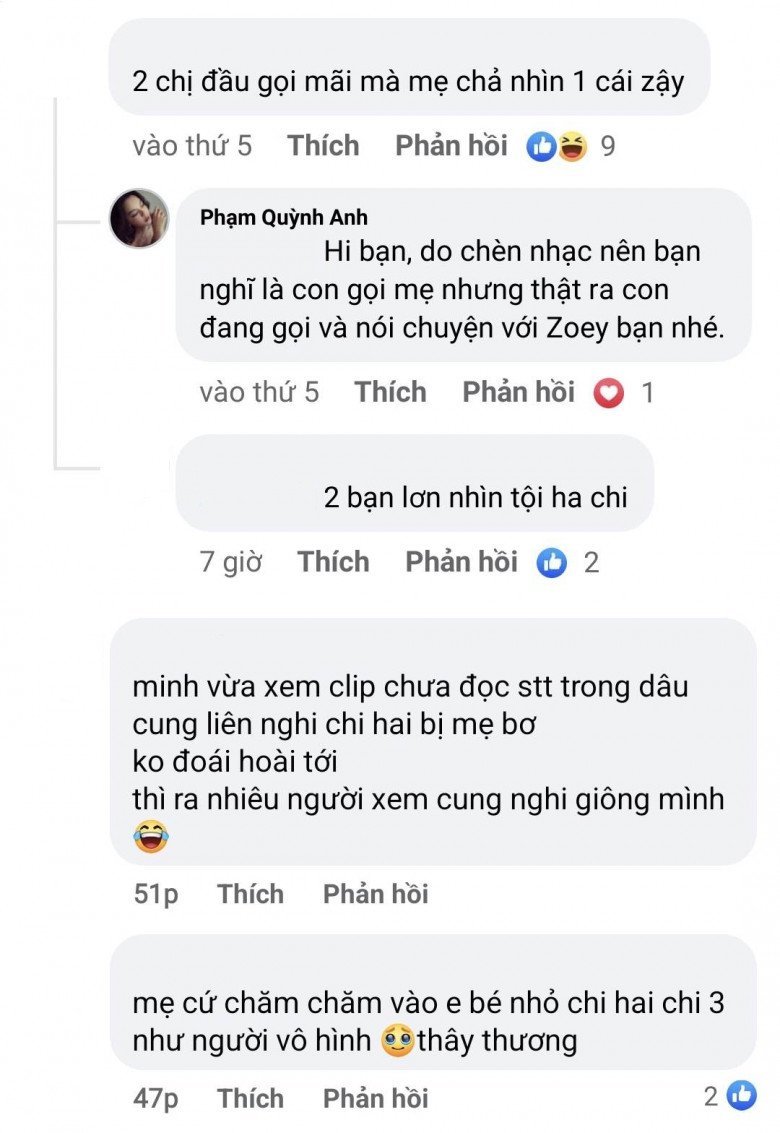Click the blue like reaction icon showing 9 reactions

(541, 146)
